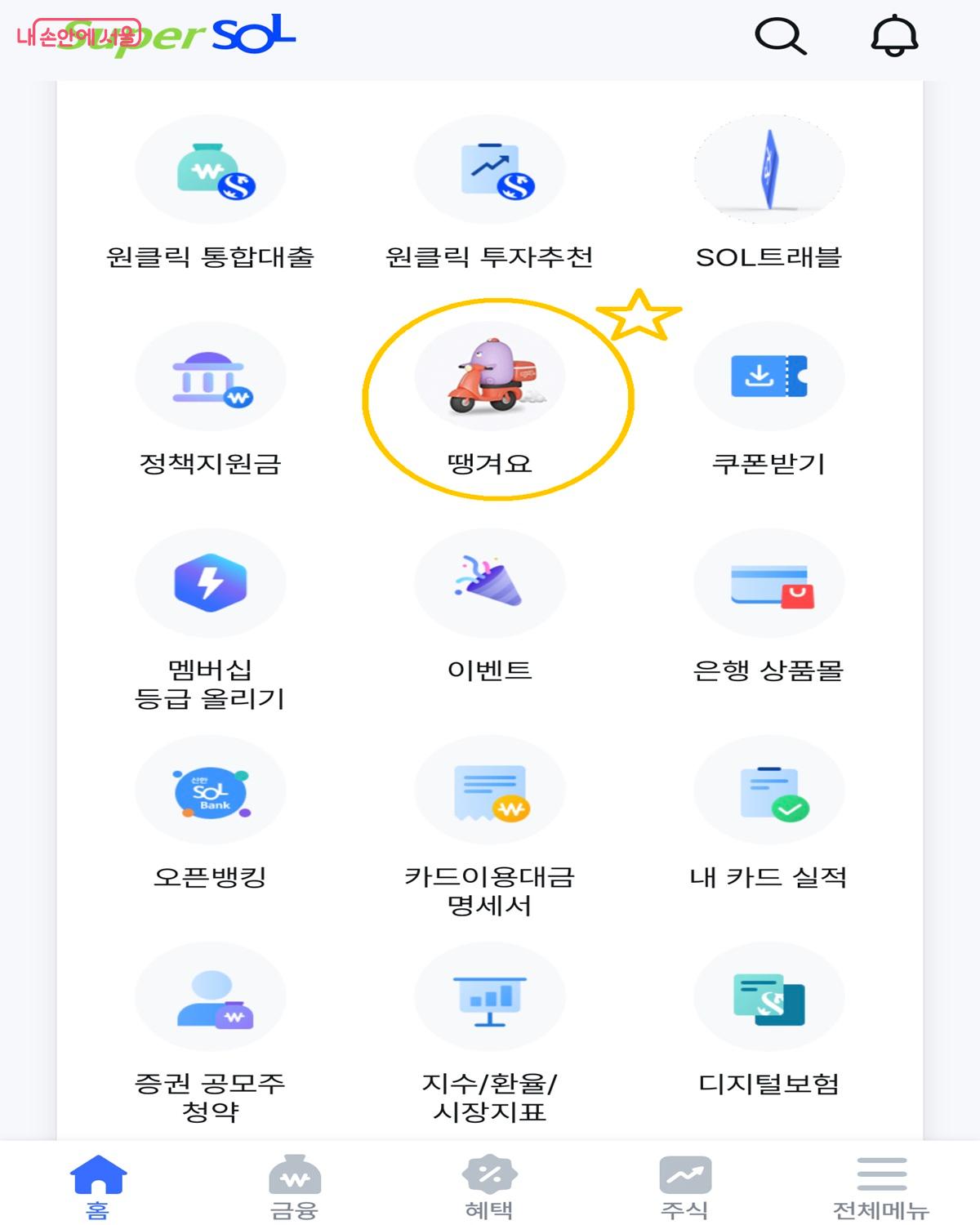980x1225 pixels.
Task: Open SOL트래블 travel service
Action: point(768,169)
